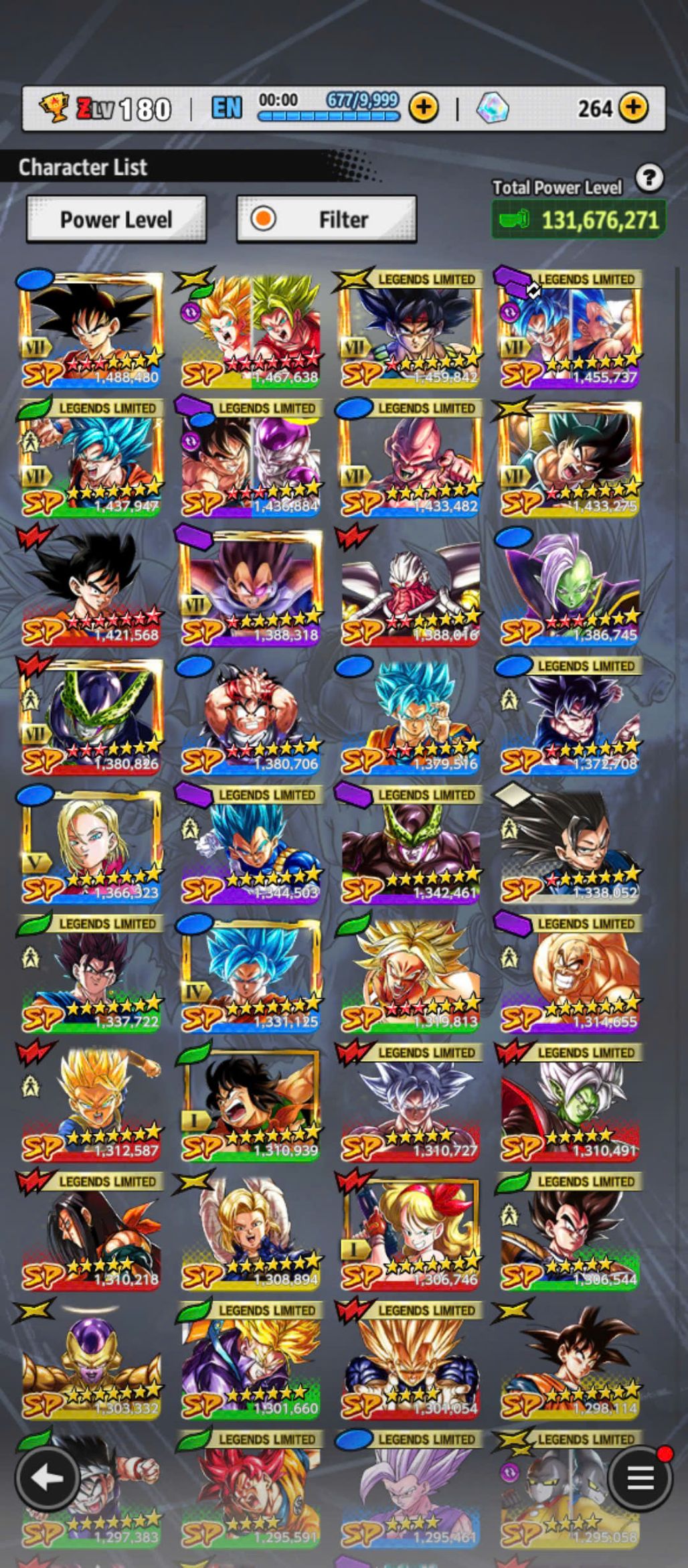Choose character with power 1,380,826

coord(90,715)
